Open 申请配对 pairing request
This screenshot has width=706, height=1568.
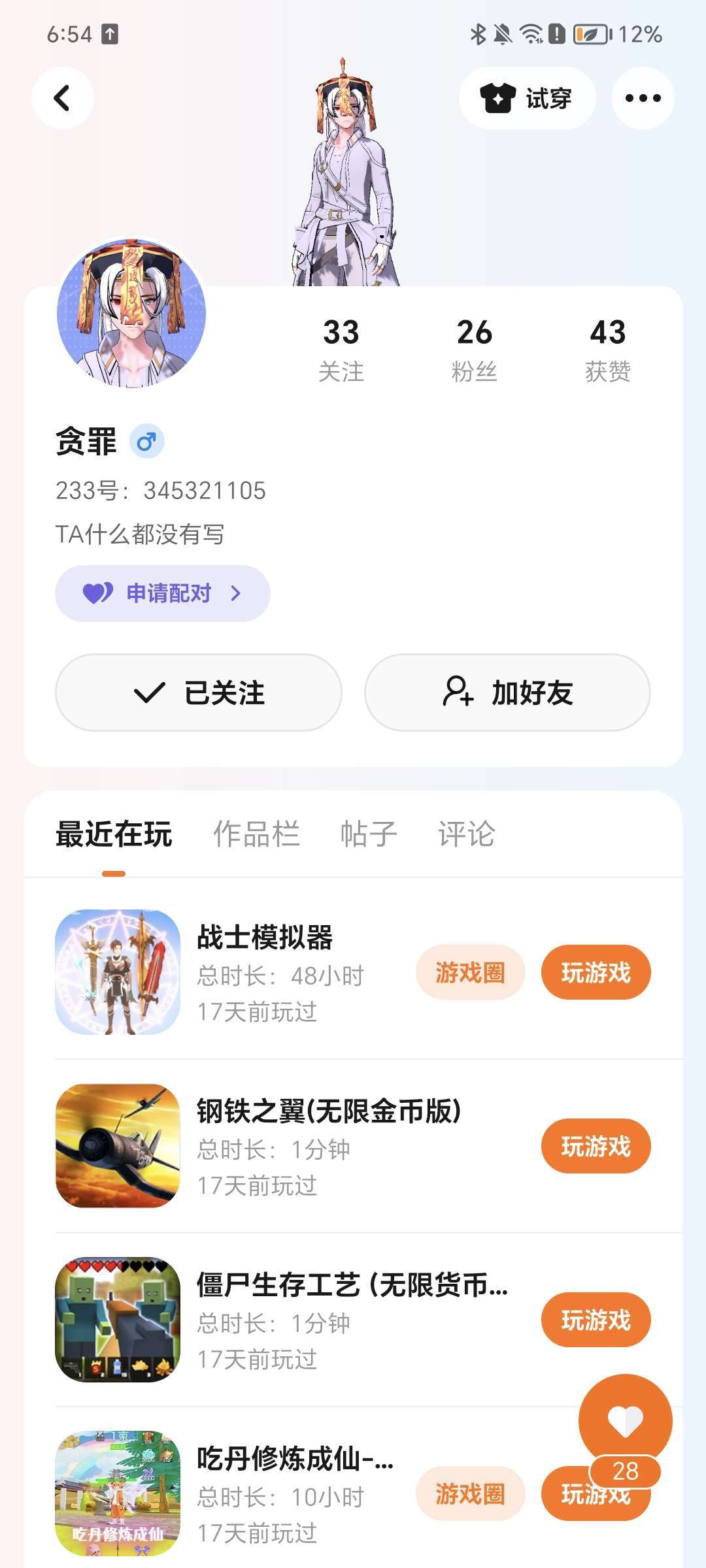(162, 593)
